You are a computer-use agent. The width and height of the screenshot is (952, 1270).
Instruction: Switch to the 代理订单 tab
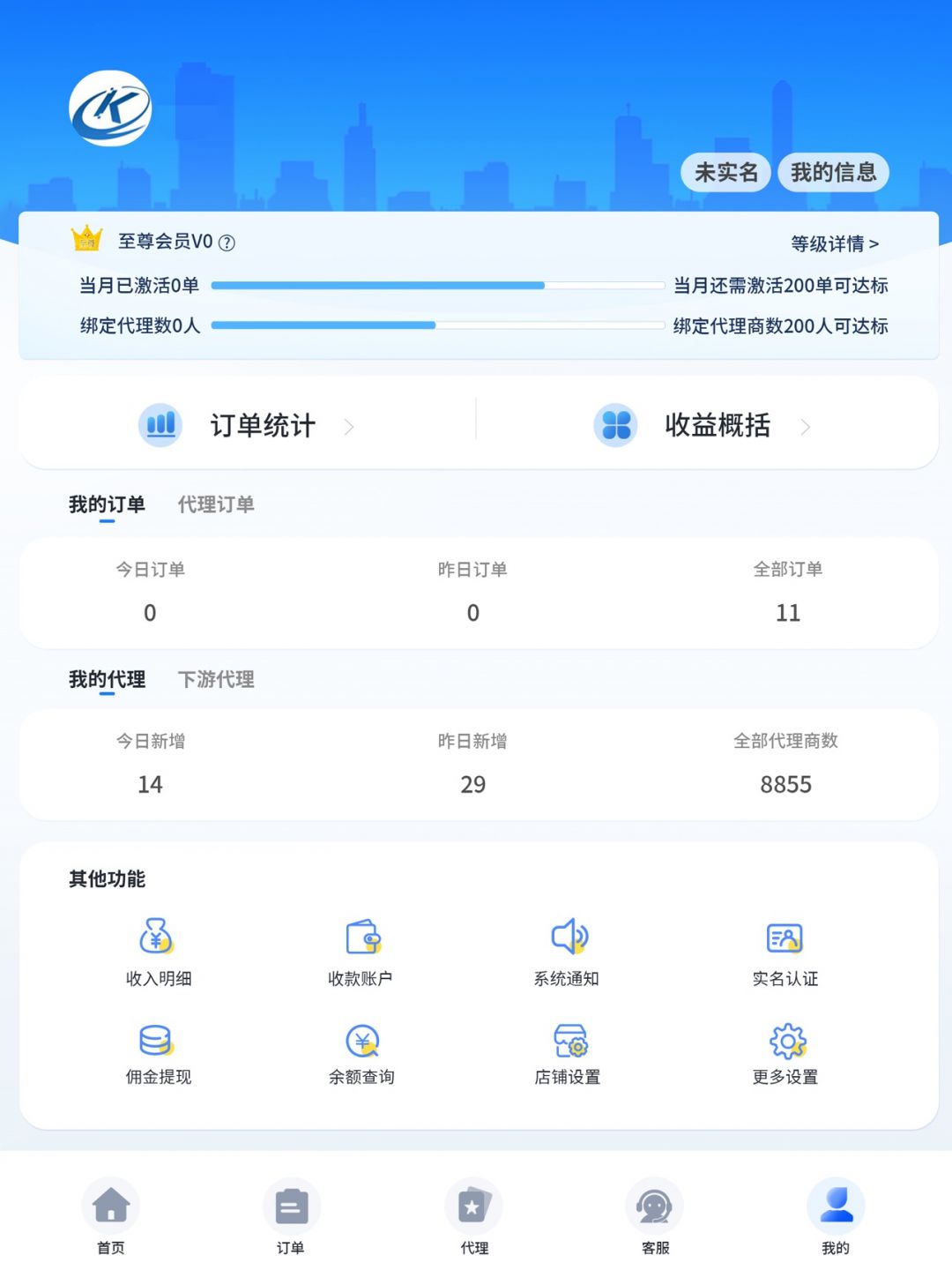coord(216,504)
